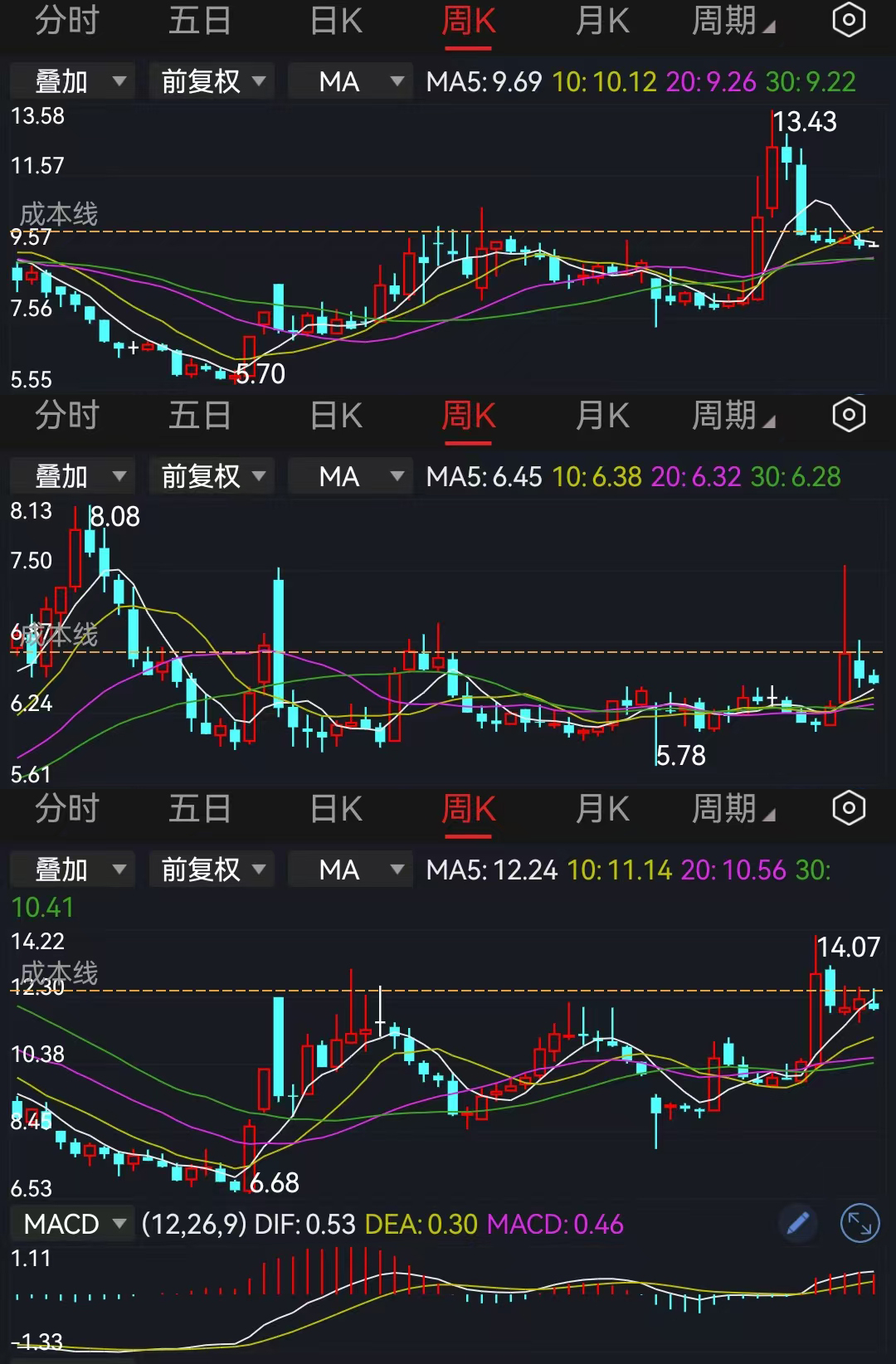Image resolution: width=896 pixels, height=1364 pixels.
Task: Open the 叠加 overlay dropdown in the top panel
Action: pos(71,80)
